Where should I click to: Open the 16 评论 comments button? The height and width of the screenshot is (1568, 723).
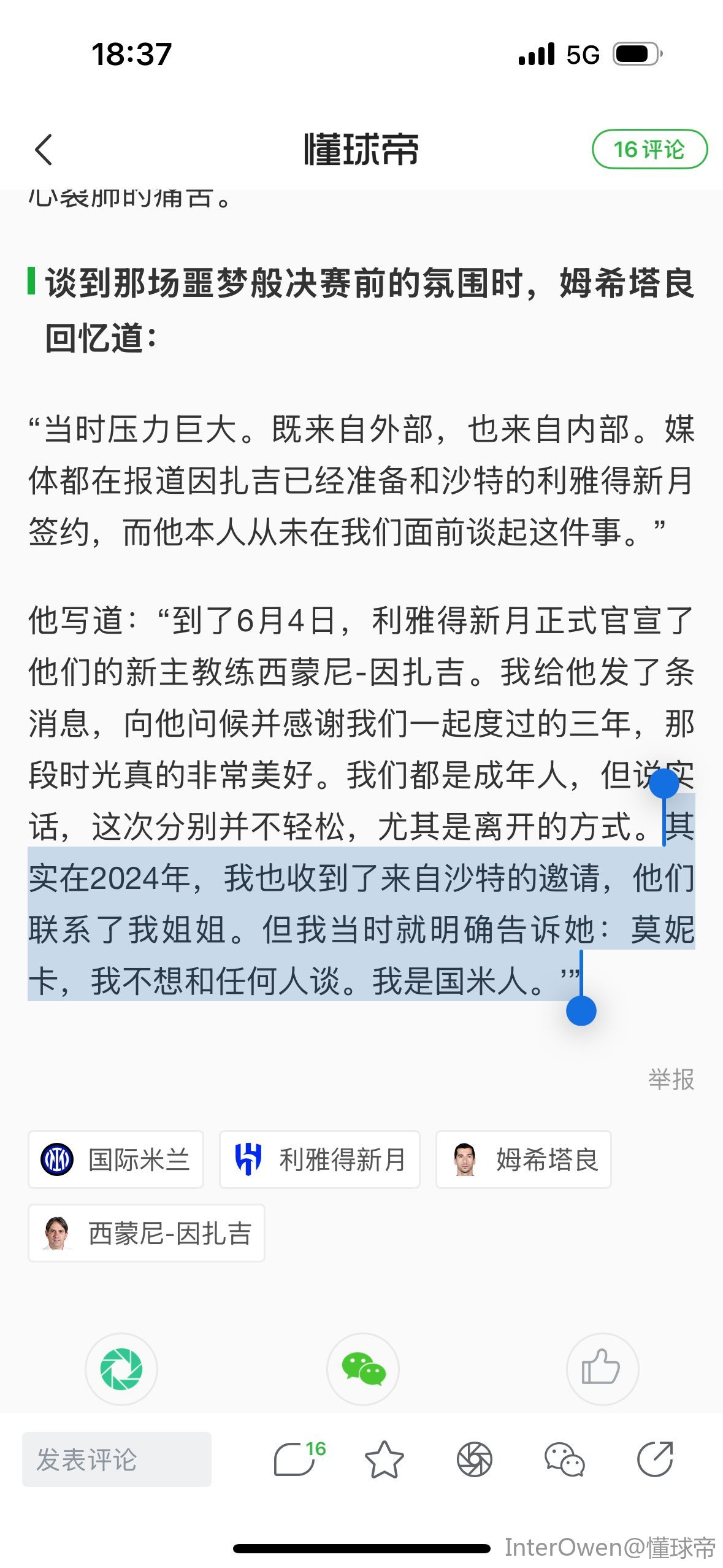tap(649, 149)
